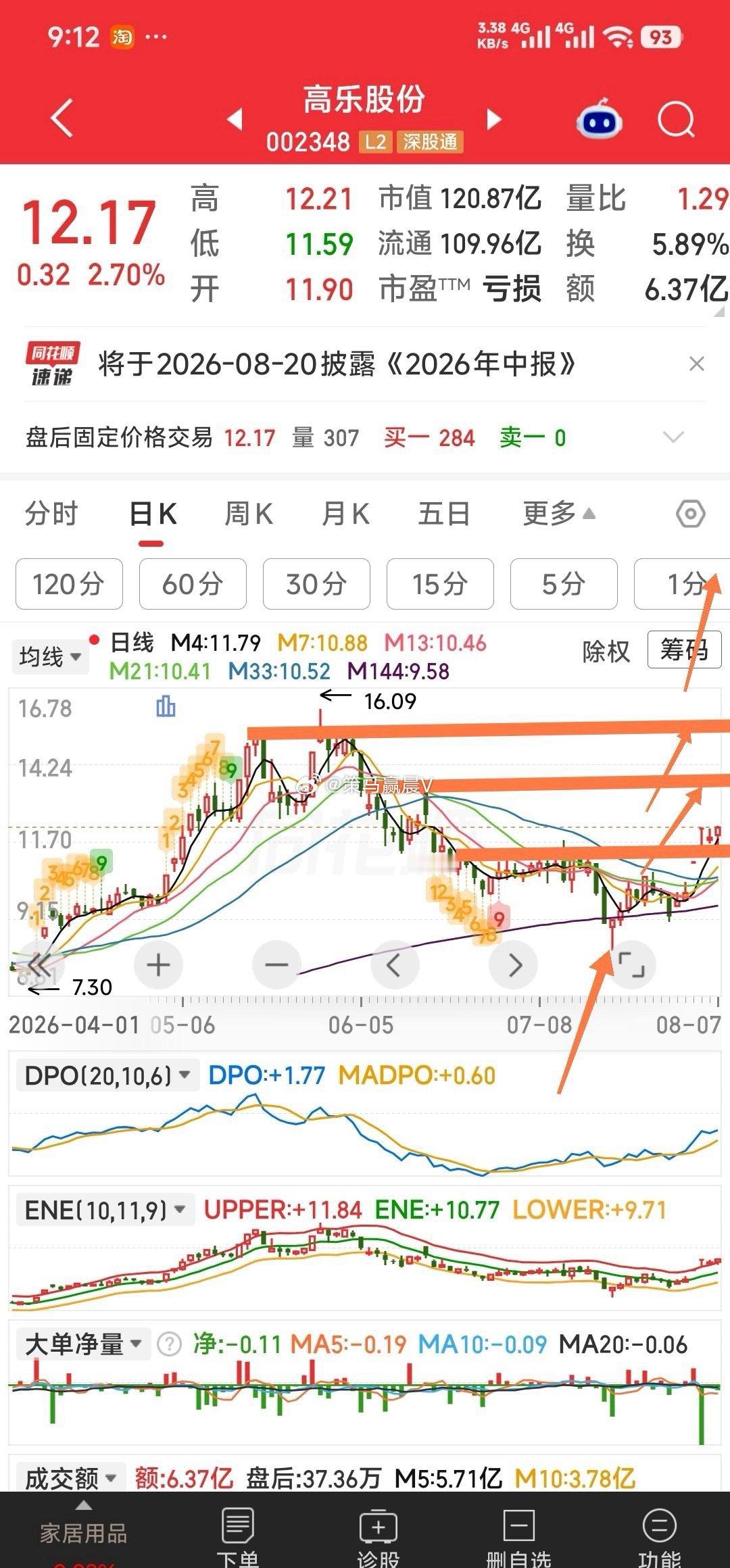This screenshot has width=730, height=1568.
Task: Zoom in the chart with plus button
Action: point(158,964)
